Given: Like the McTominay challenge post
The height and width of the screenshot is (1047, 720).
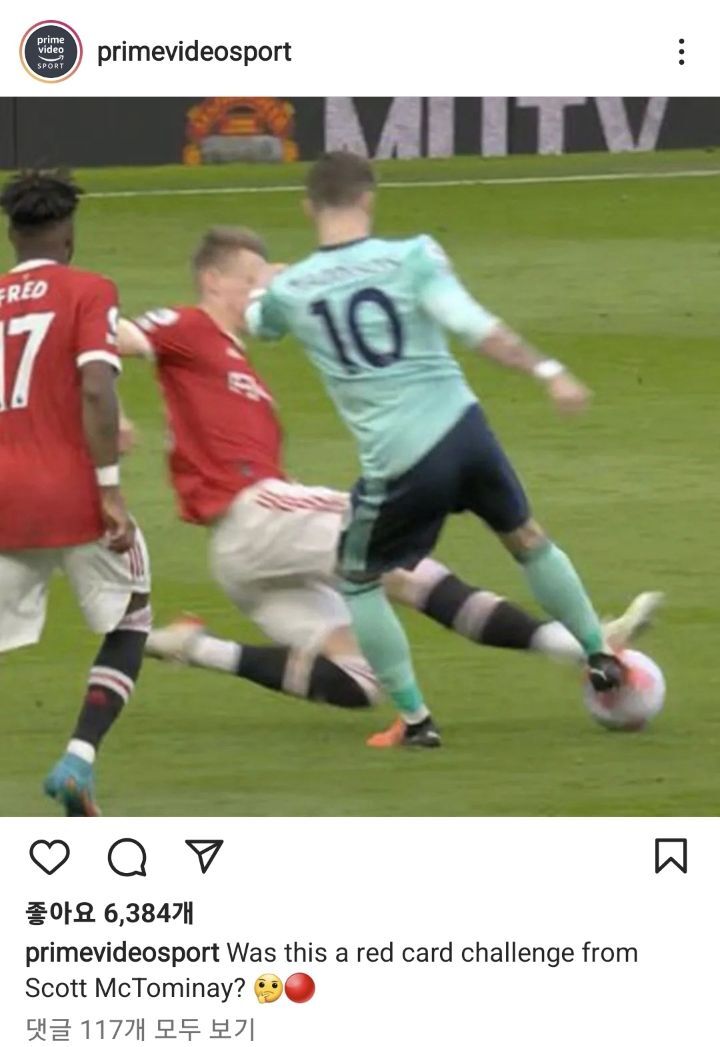Looking at the screenshot, I should click(x=49, y=857).
